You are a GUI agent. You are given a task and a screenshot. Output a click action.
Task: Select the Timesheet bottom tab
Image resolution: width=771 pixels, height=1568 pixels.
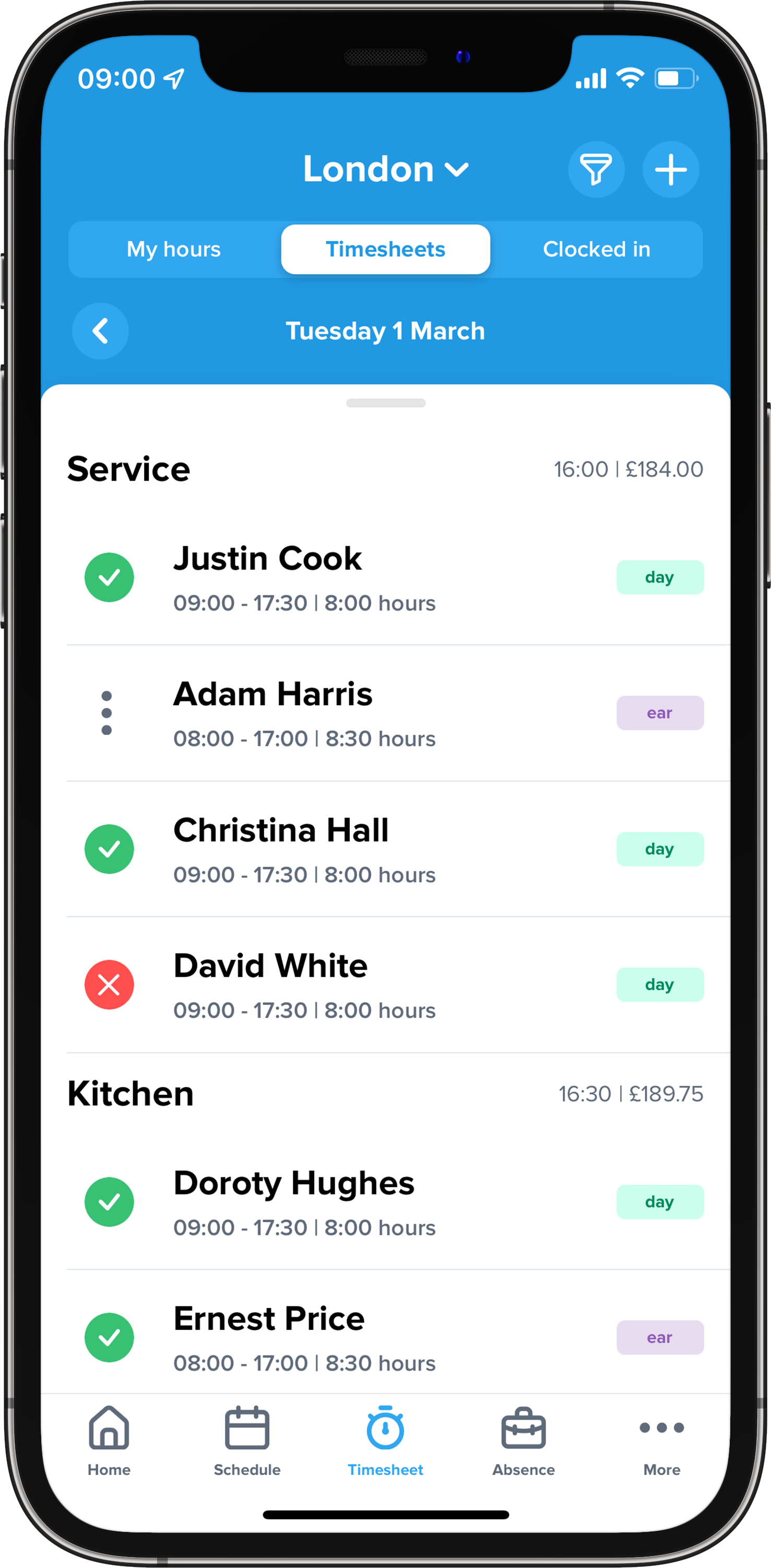click(385, 1440)
